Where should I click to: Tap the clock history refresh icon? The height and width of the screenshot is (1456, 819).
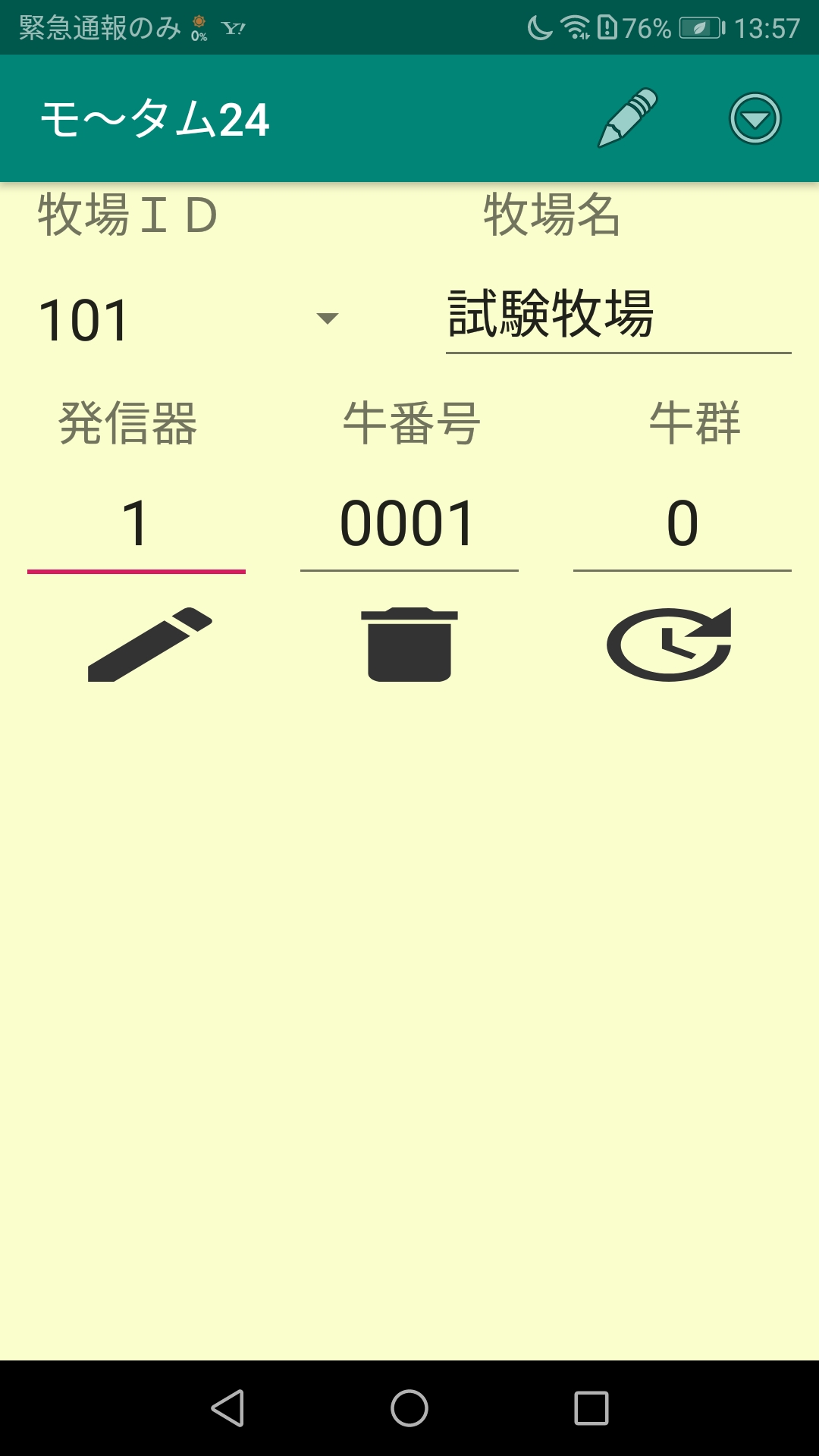[x=669, y=645]
